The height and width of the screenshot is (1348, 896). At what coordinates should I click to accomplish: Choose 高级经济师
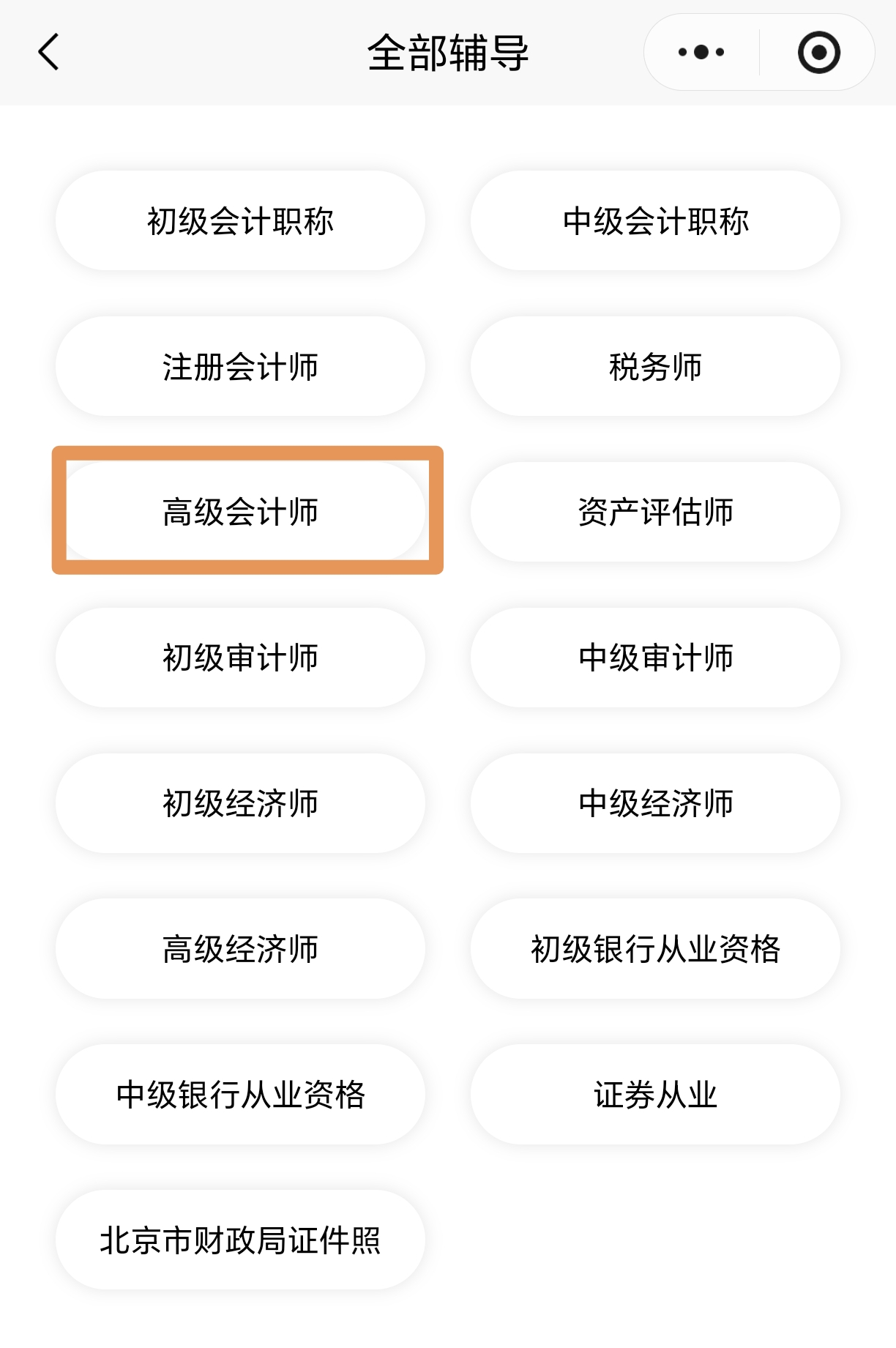click(x=240, y=949)
